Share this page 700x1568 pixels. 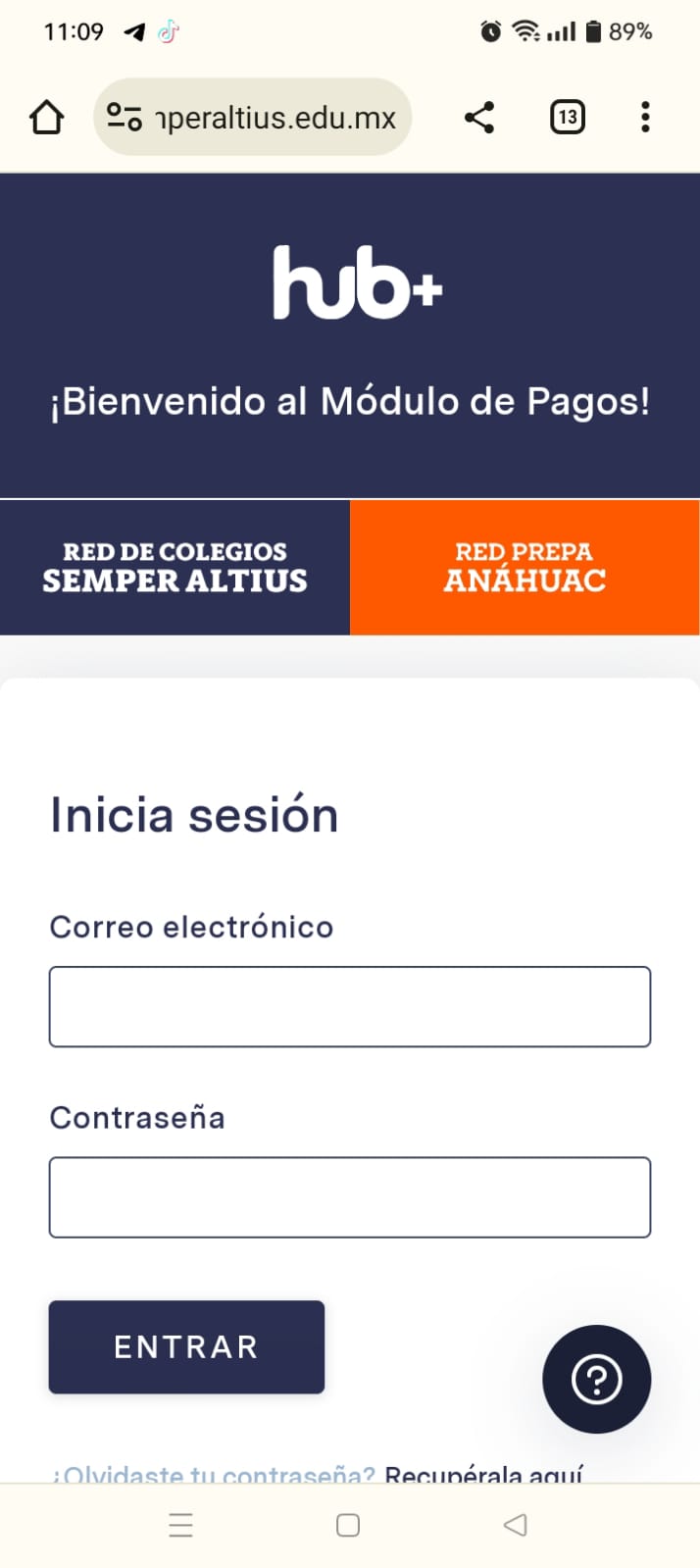(479, 118)
